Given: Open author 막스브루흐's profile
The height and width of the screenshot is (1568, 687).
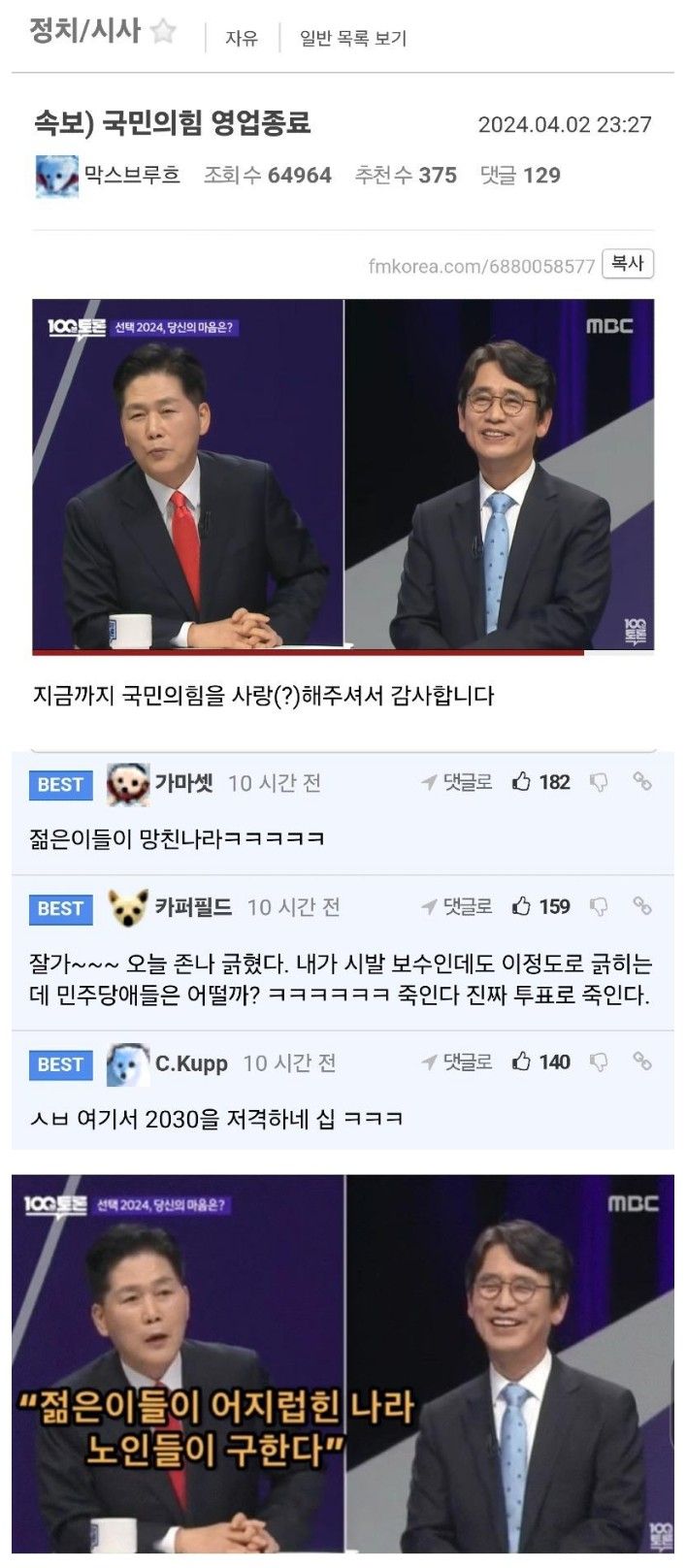Looking at the screenshot, I should pyautogui.click(x=132, y=176).
